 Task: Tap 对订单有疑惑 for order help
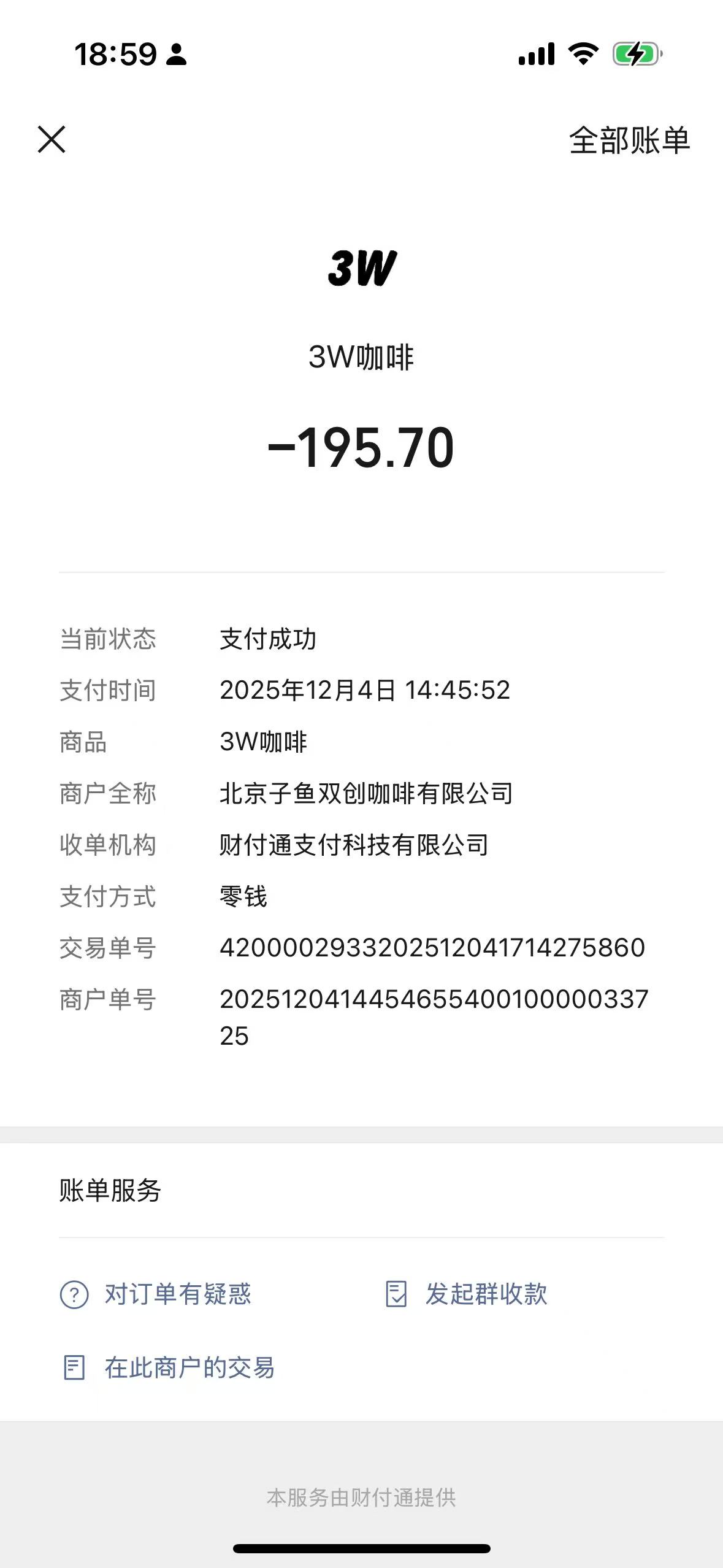[x=156, y=1294]
